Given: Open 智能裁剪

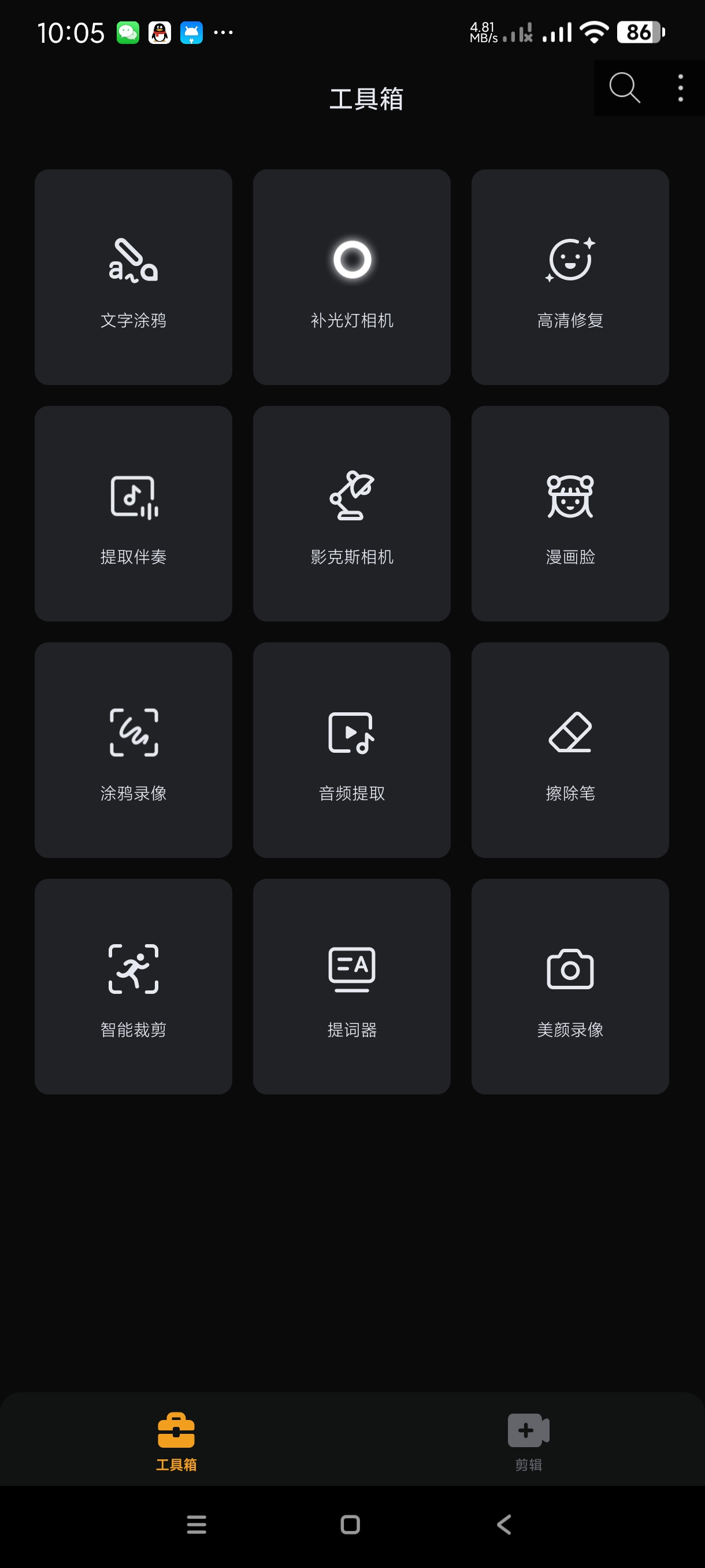Looking at the screenshot, I should pos(133,986).
